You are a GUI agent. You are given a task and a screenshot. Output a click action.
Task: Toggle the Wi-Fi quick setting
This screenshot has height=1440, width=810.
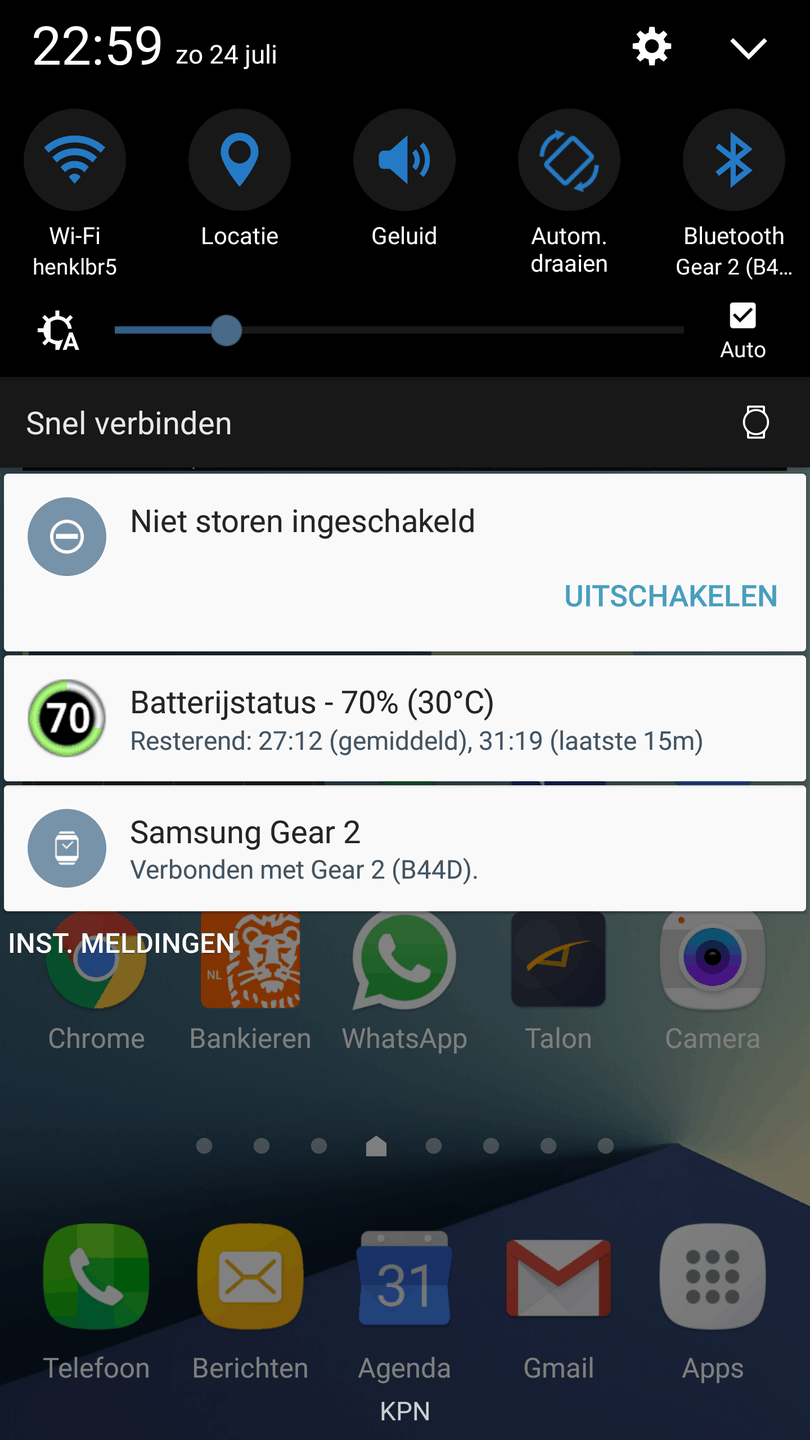point(75,160)
